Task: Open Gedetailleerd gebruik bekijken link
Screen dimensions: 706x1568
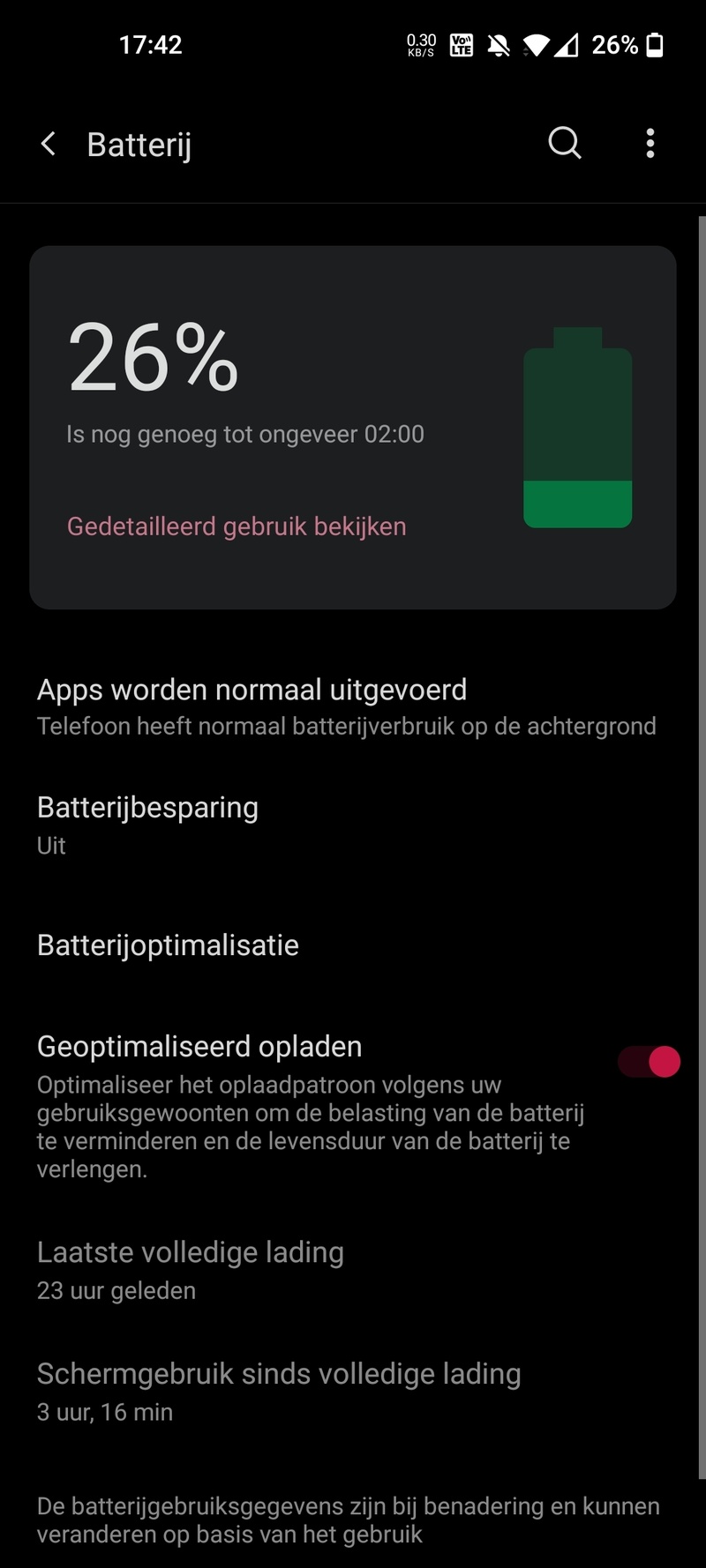Action: coord(237,526)
